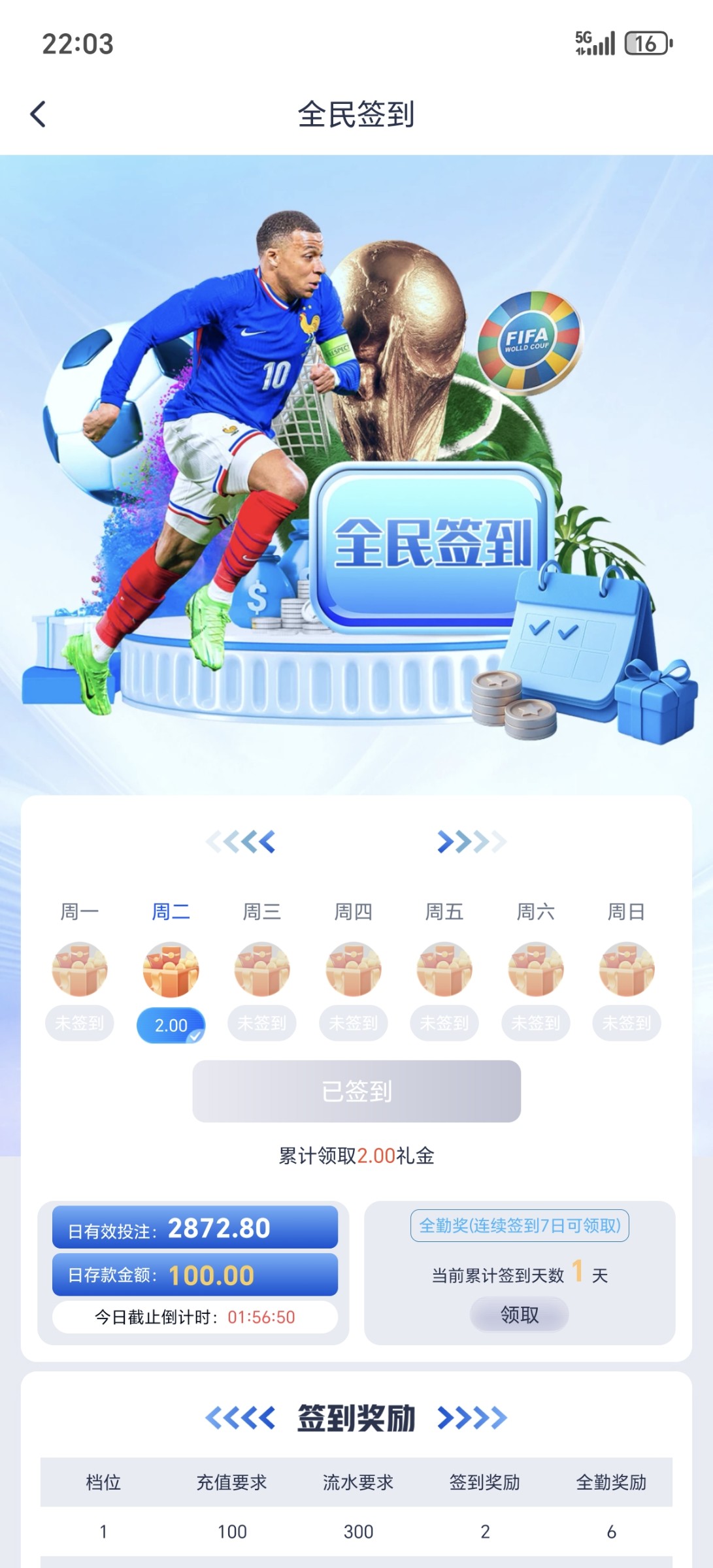Tap 领取 to claim the attendance reward

point(519,1315)
